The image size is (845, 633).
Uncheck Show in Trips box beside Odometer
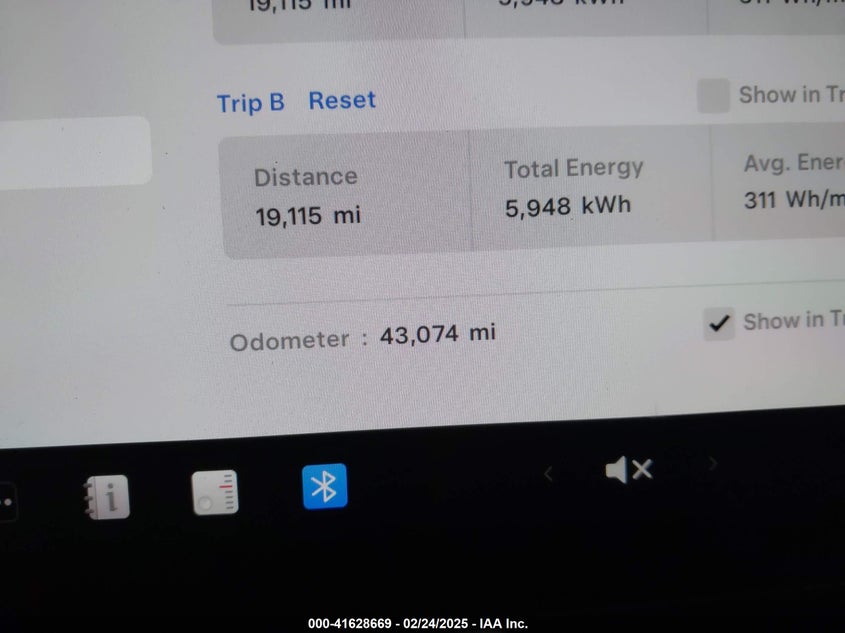(718, 322)
